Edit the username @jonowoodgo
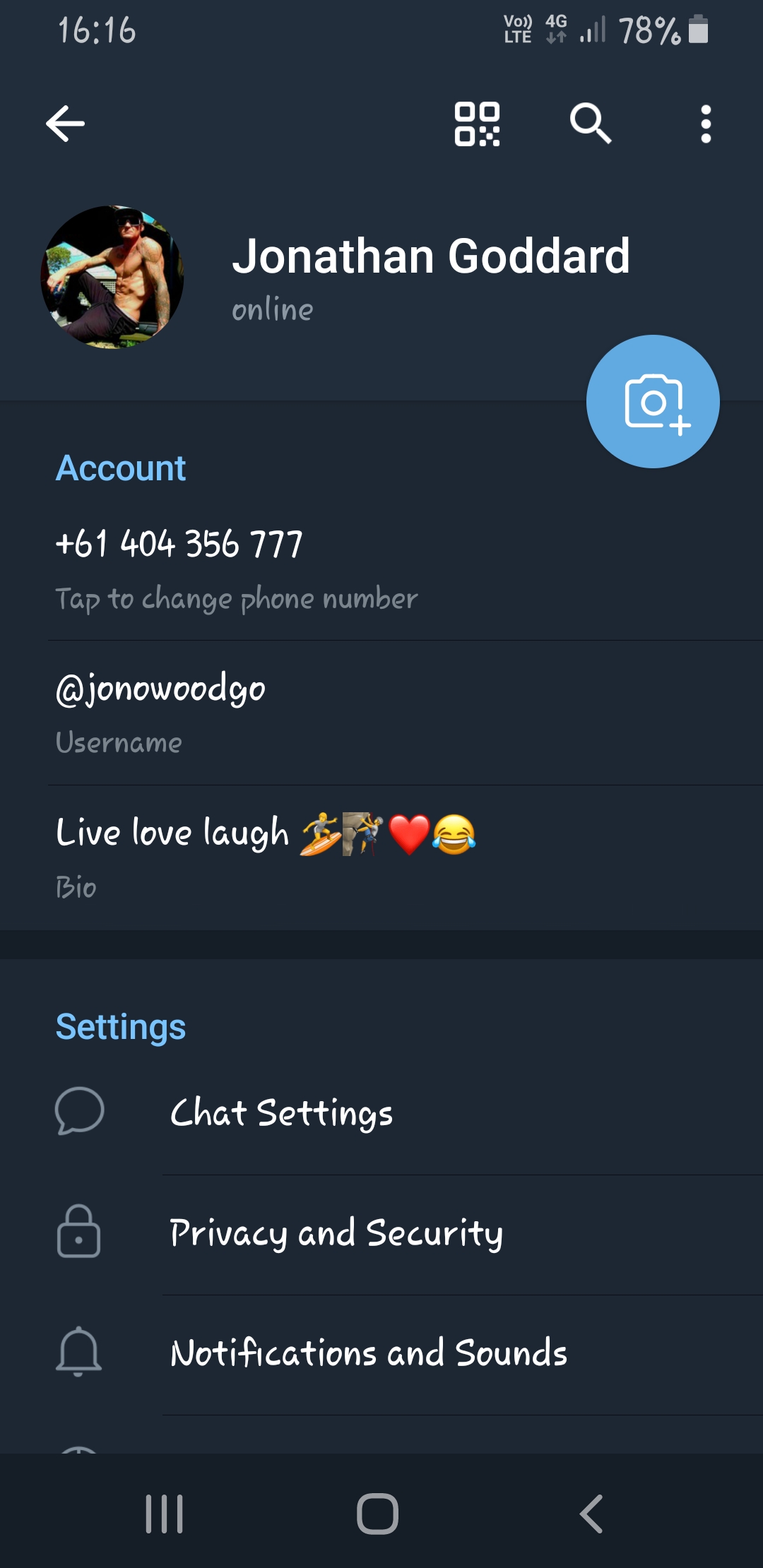 (x=381, y=713)
